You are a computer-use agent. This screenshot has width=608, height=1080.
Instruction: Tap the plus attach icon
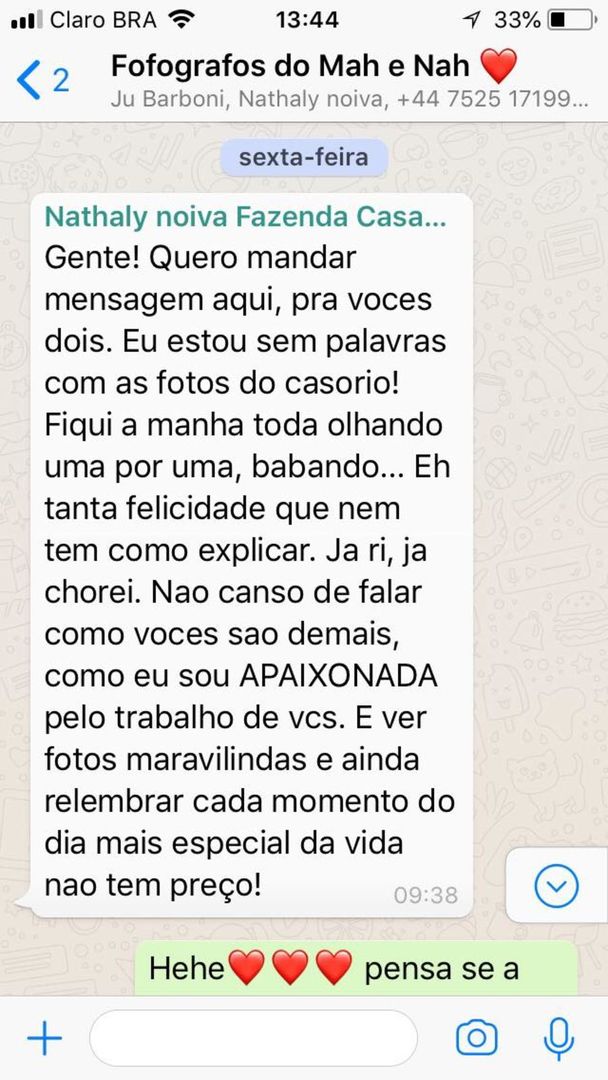coord(45,1037)
